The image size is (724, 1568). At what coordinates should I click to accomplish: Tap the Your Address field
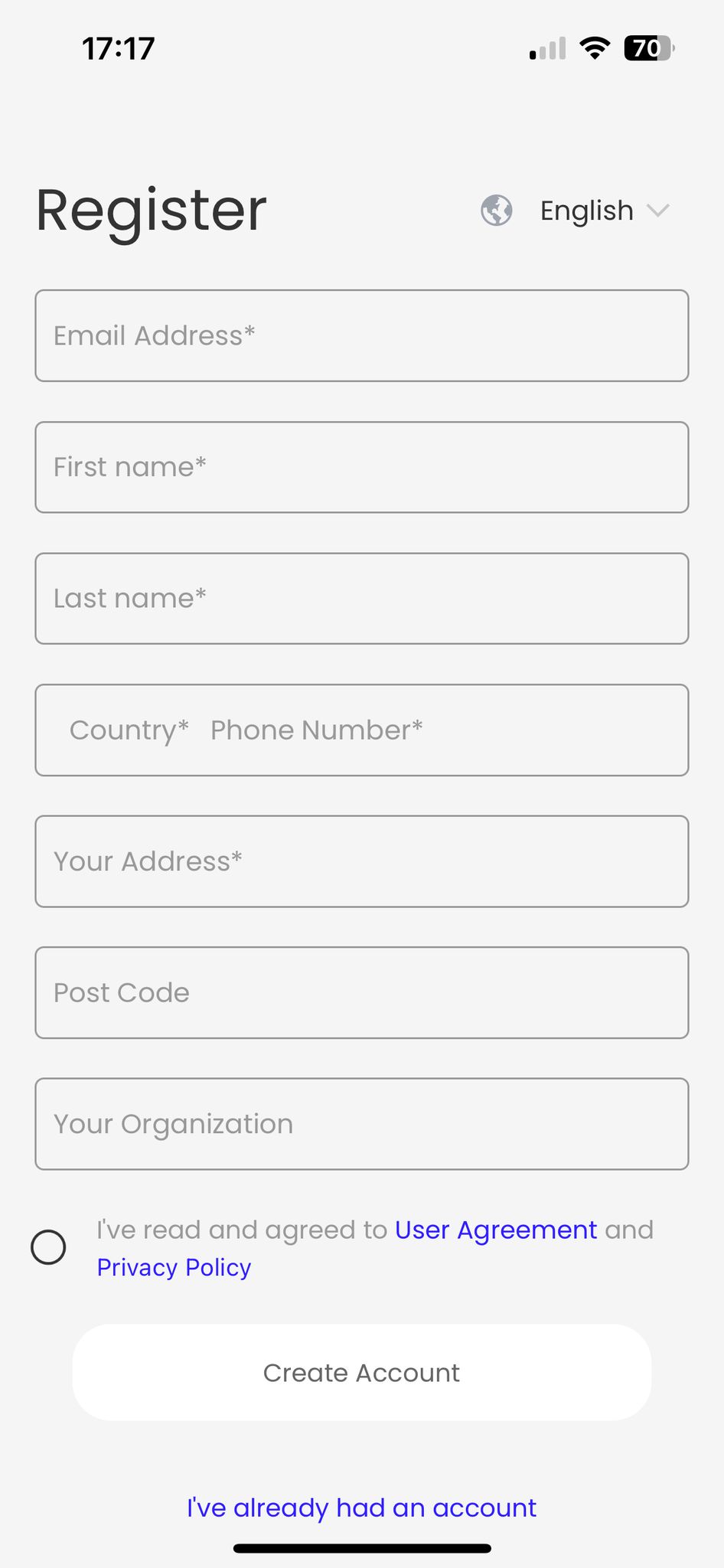coord(362,861)
